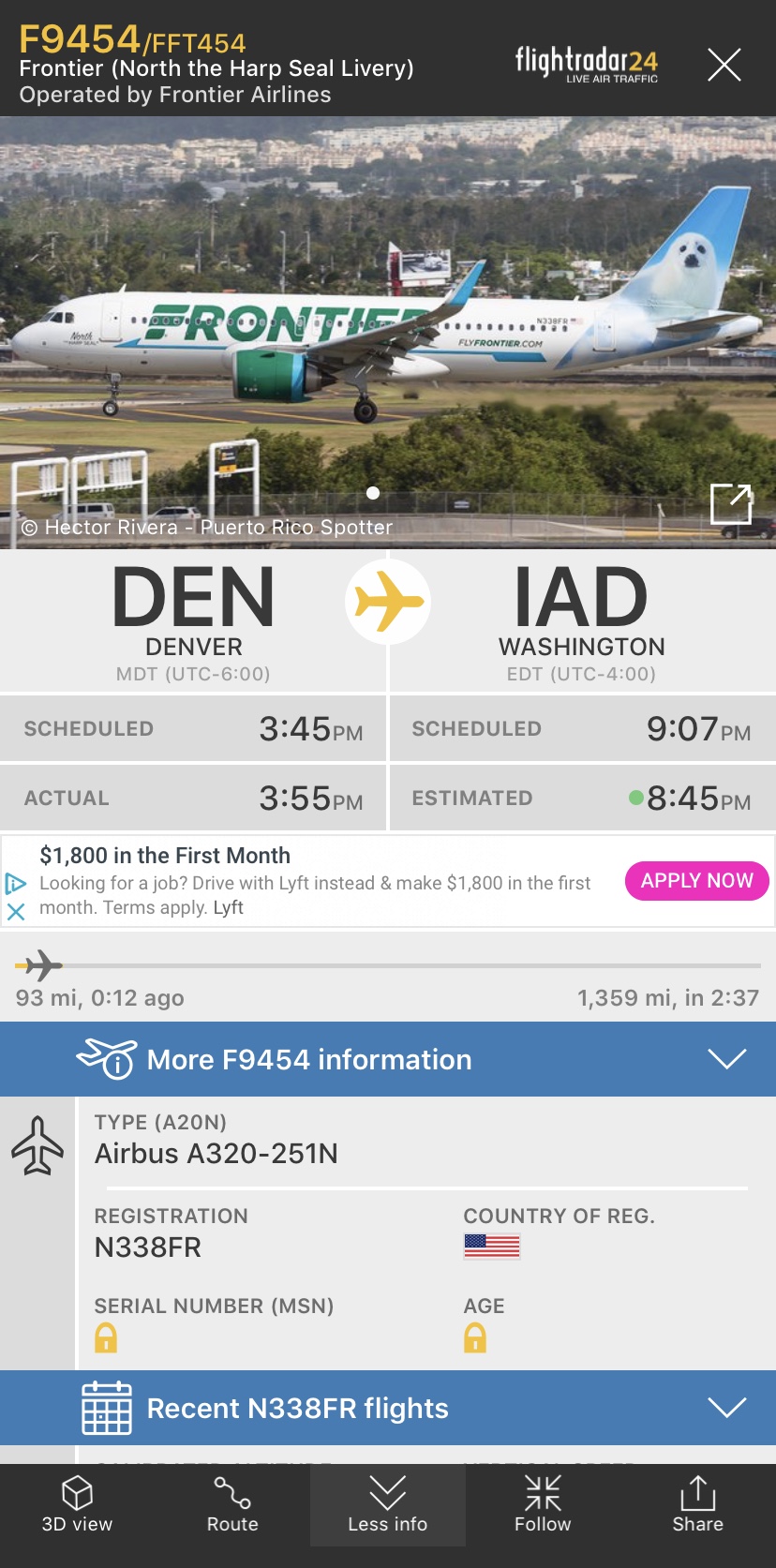Open 3D view of the flight
This screenshot has height=1568, width=776.
(77, 1503)
